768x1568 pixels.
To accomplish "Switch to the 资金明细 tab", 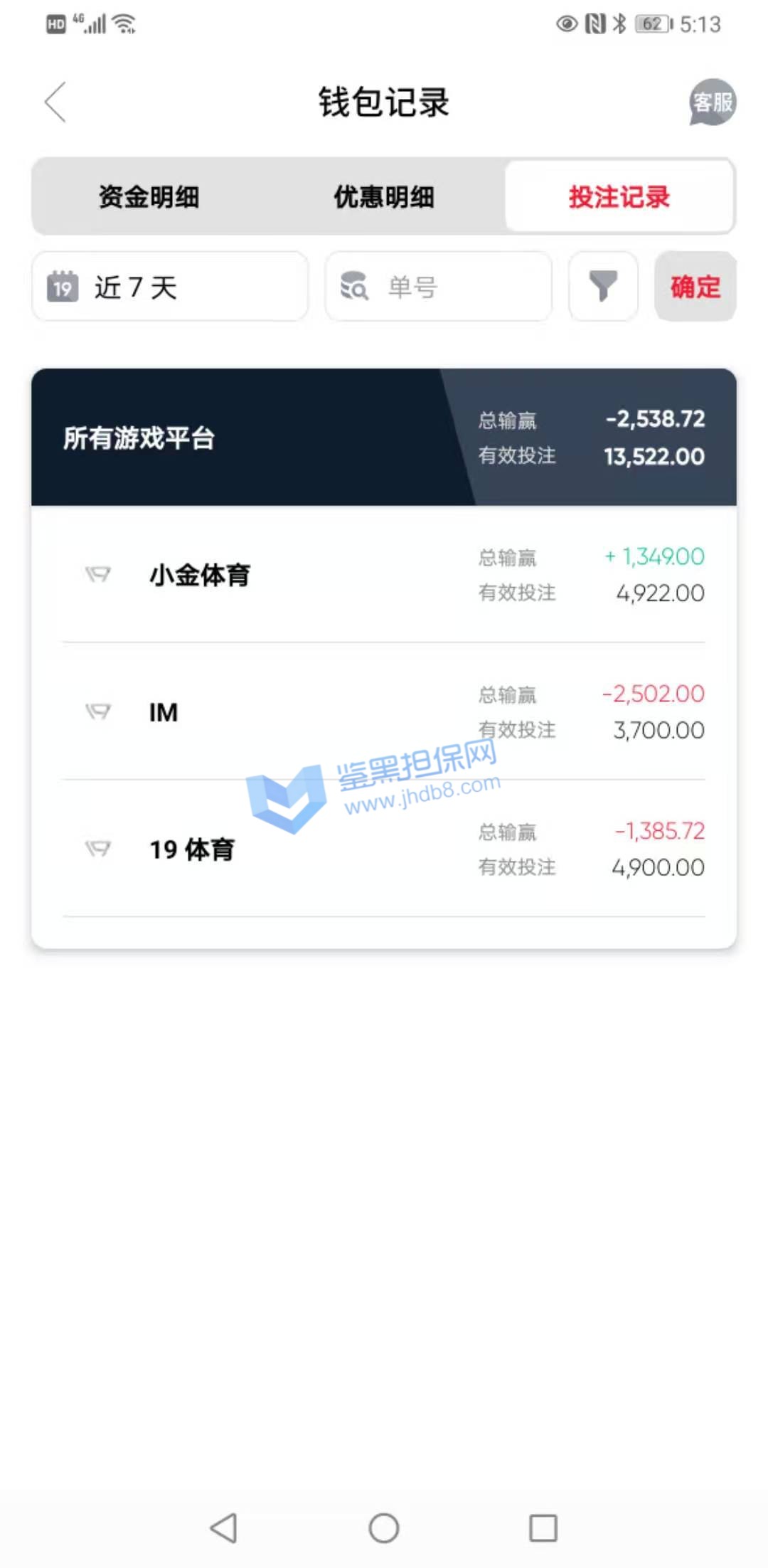I will (x=149, y=197).
